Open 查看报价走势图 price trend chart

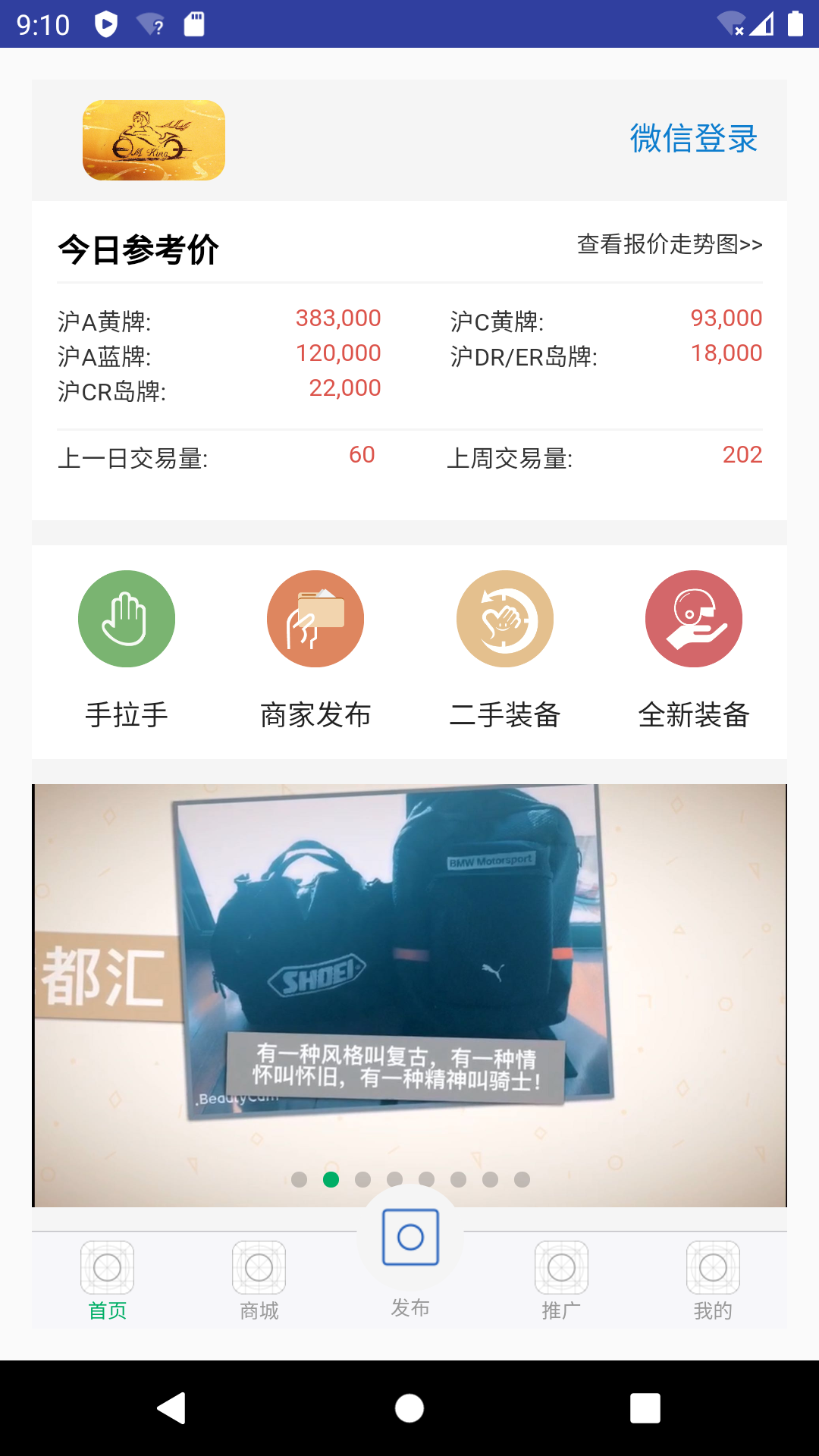pos(670,244)
